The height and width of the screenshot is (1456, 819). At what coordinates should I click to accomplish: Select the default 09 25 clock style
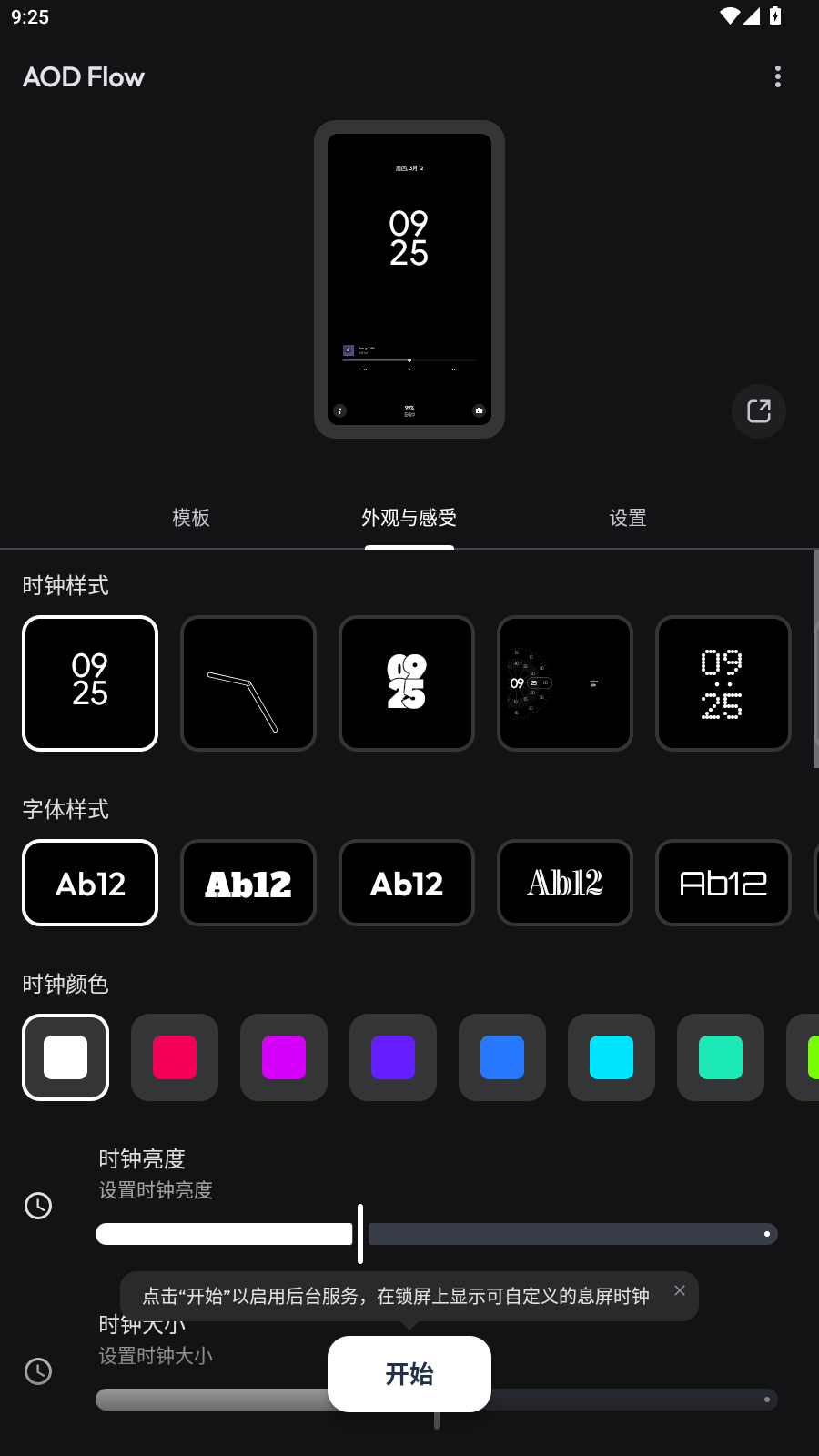pyautogui.click(x=90, y=682)
